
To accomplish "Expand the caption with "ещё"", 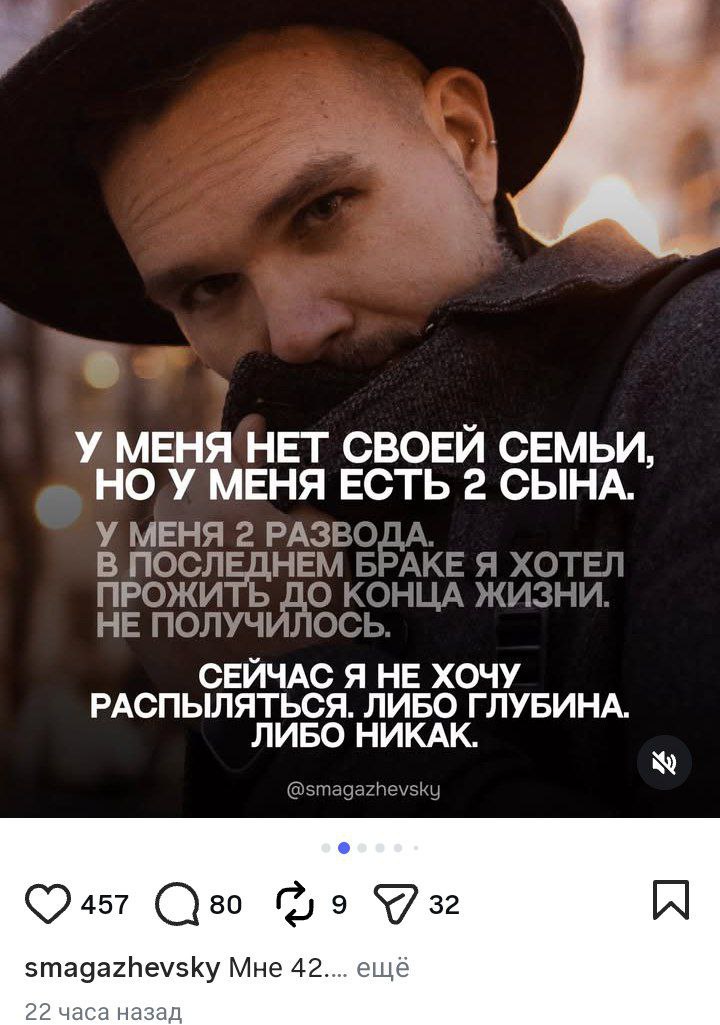I will [x=384, y=967].
